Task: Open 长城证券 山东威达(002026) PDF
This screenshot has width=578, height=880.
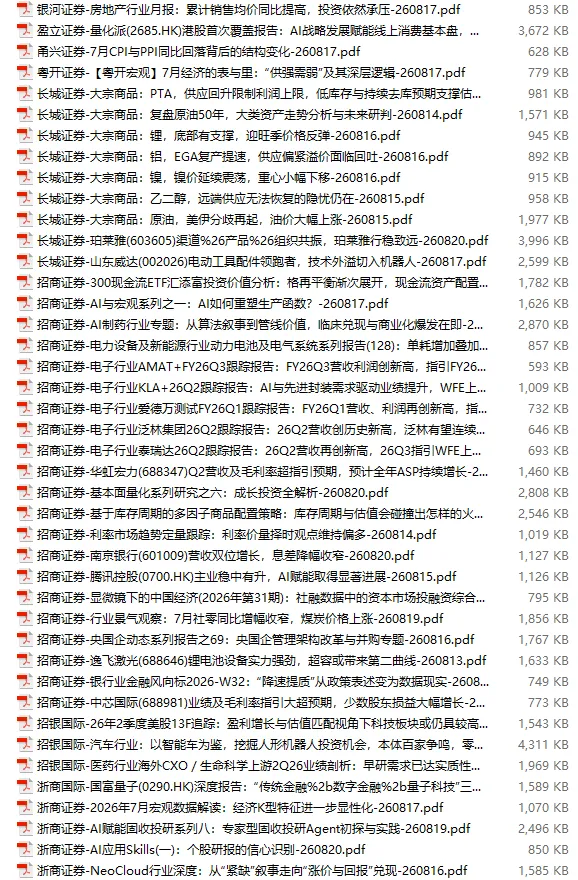Action: pos(262,262)
